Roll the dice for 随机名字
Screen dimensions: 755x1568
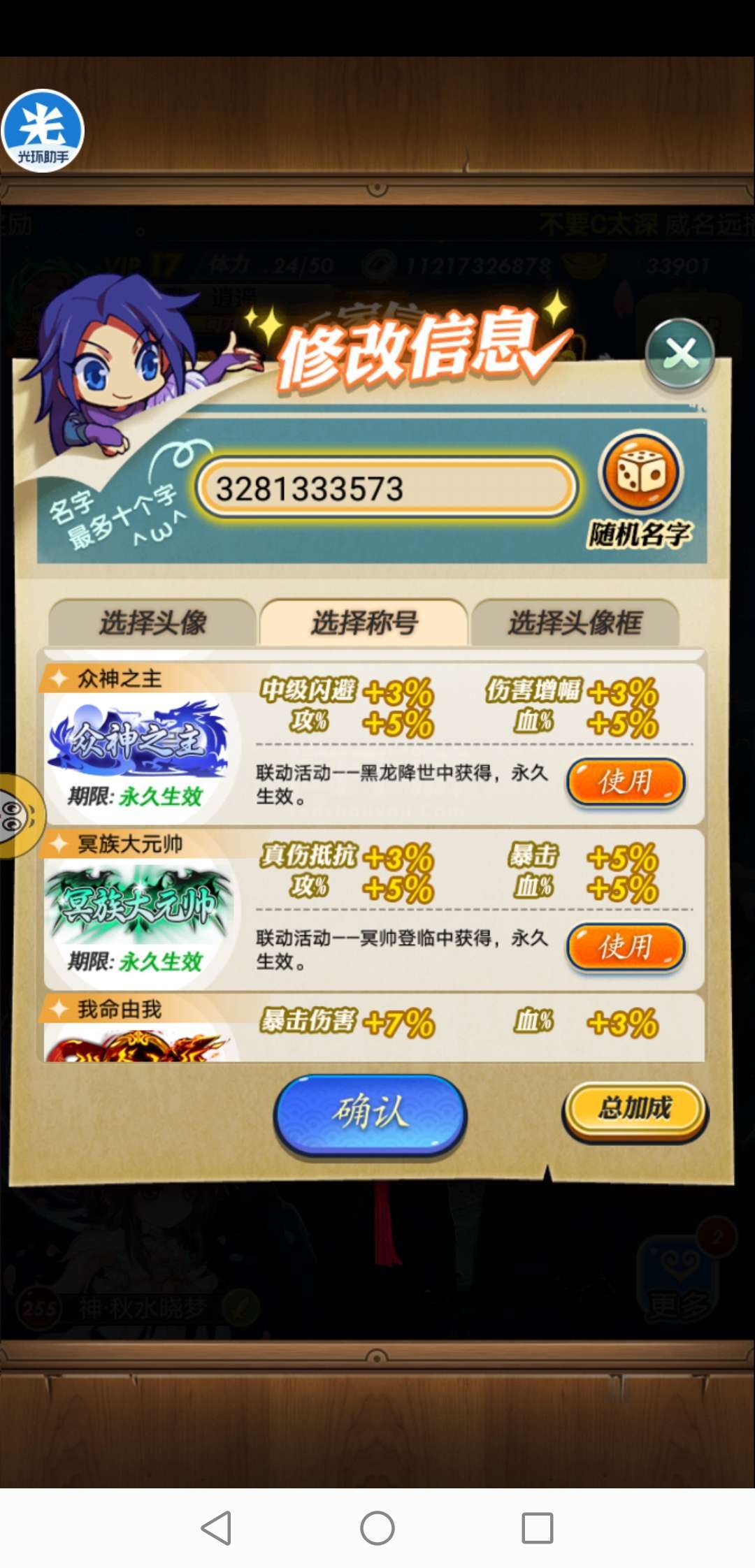640,473
